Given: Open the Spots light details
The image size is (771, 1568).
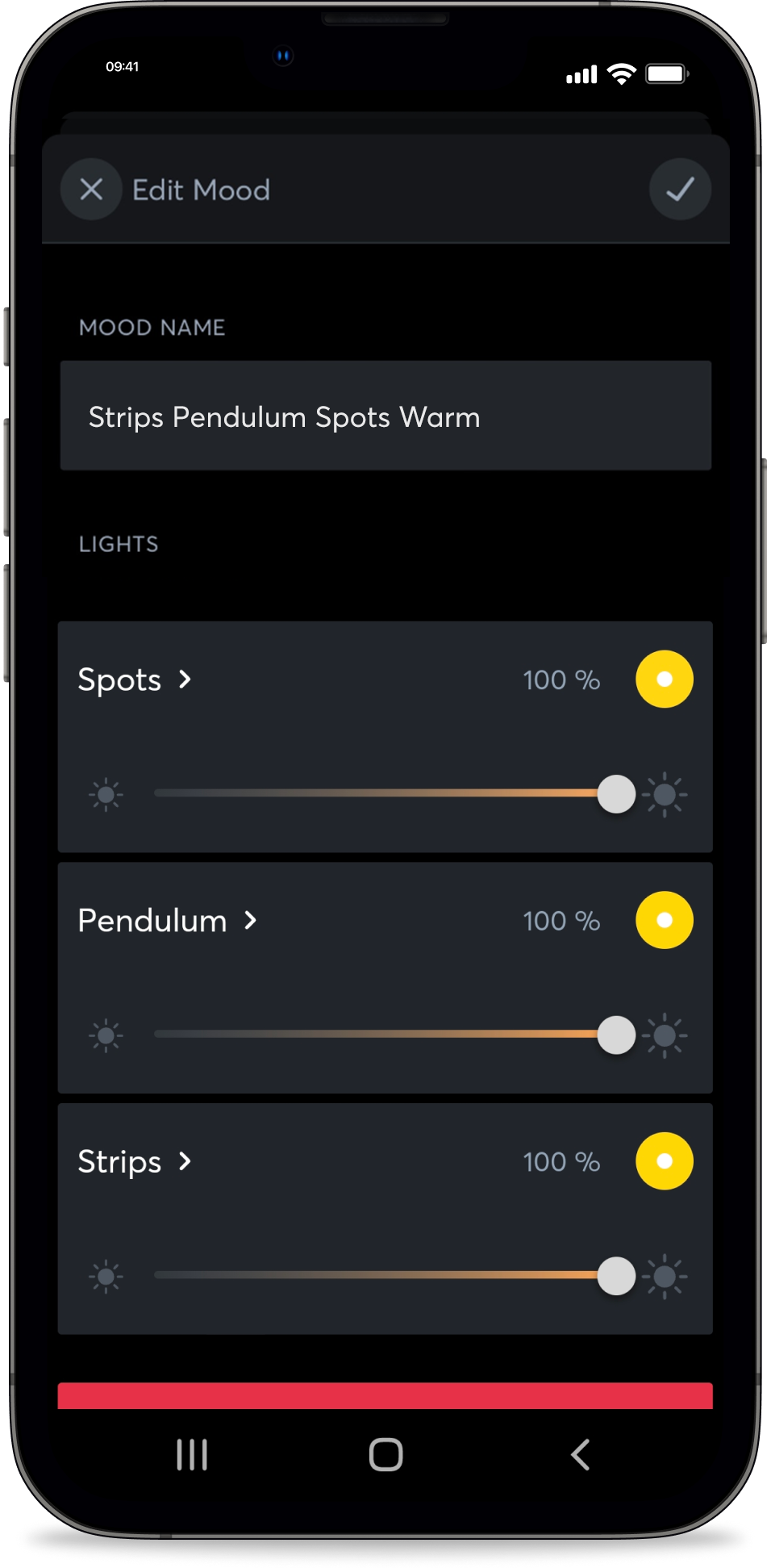Looking at the screenshot, I should coord(135,679).
